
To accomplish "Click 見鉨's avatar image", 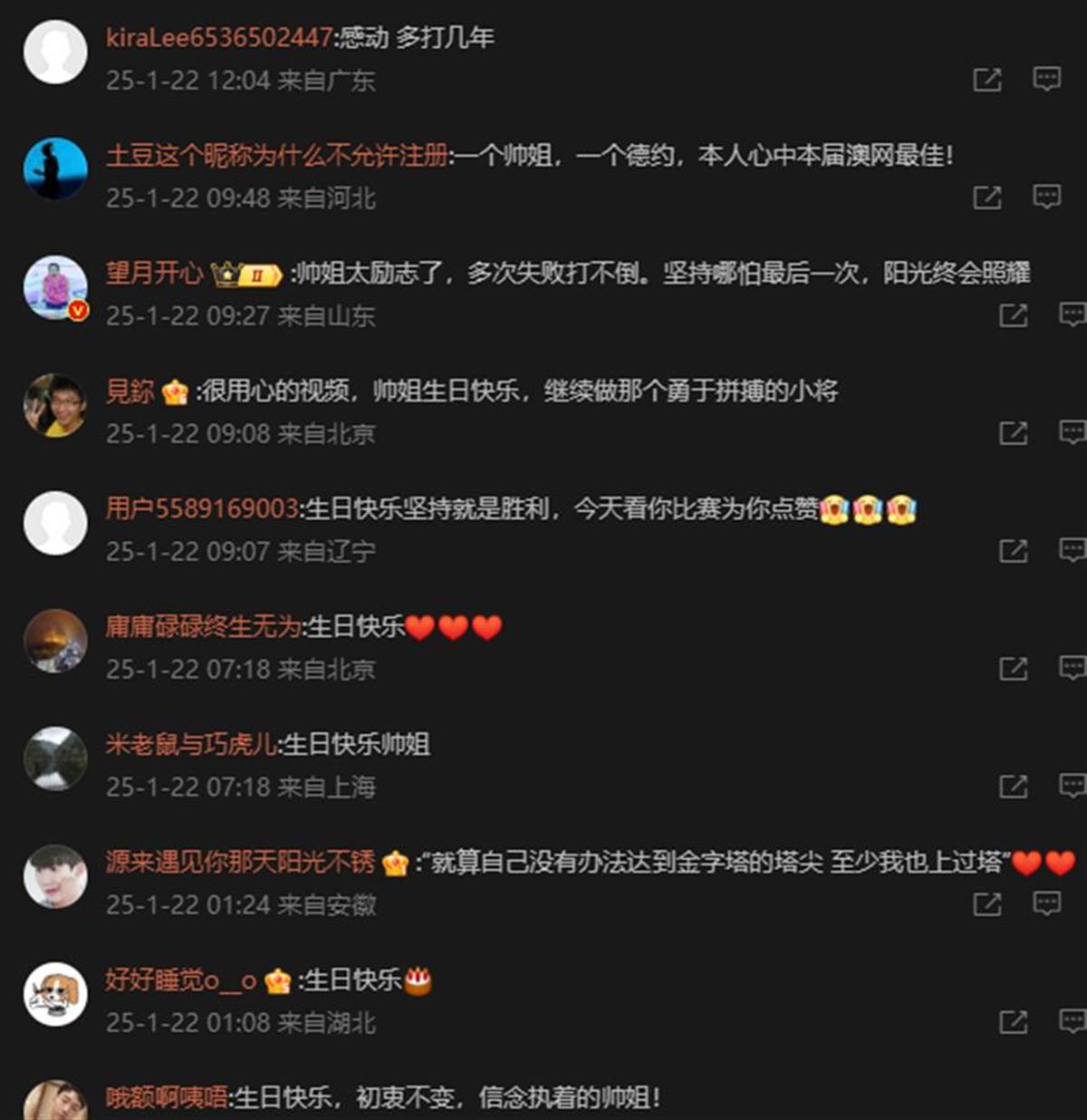I will click(x=56, y=404).
